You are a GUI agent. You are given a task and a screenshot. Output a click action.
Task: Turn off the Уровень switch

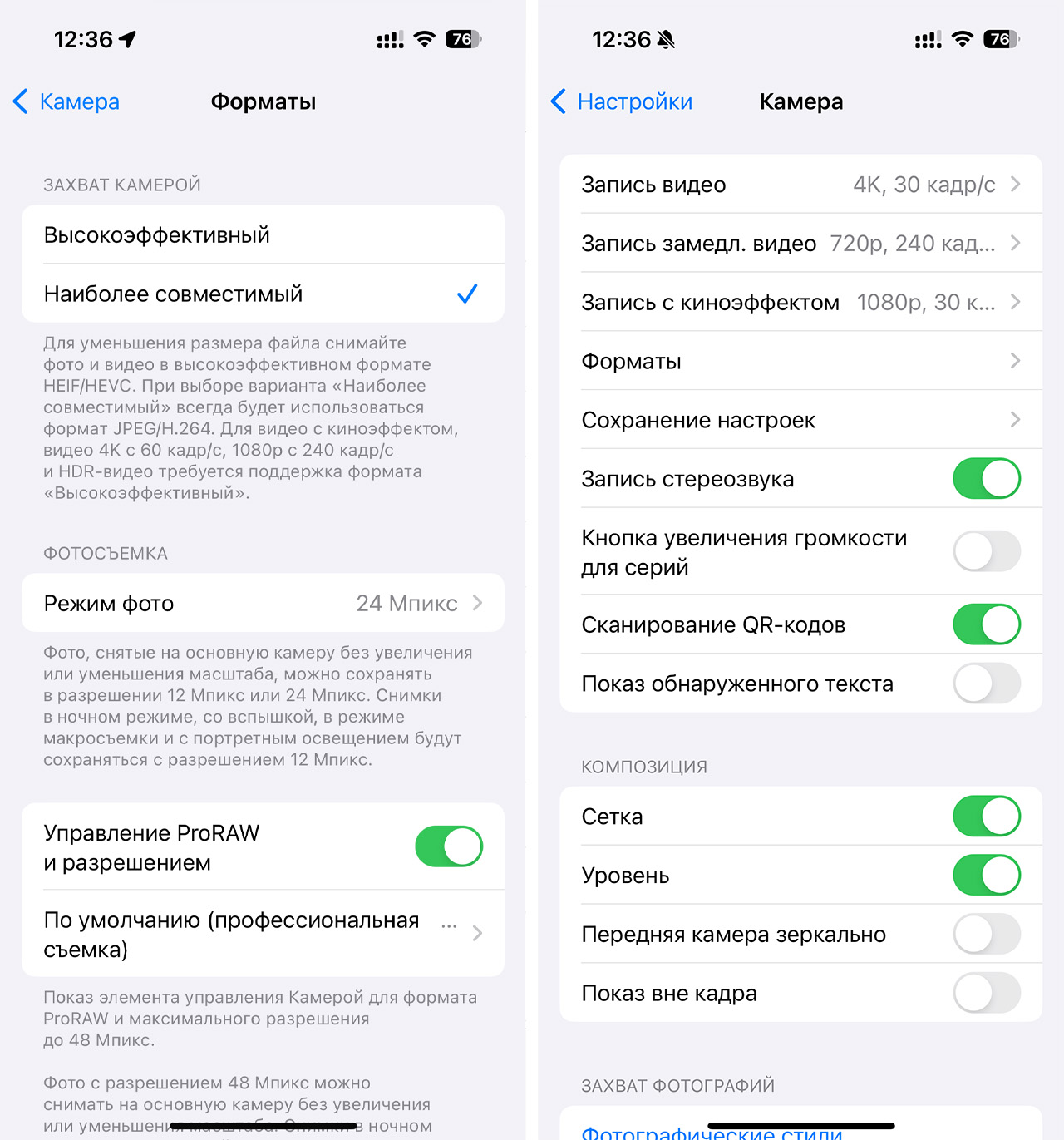pos(986,876)
